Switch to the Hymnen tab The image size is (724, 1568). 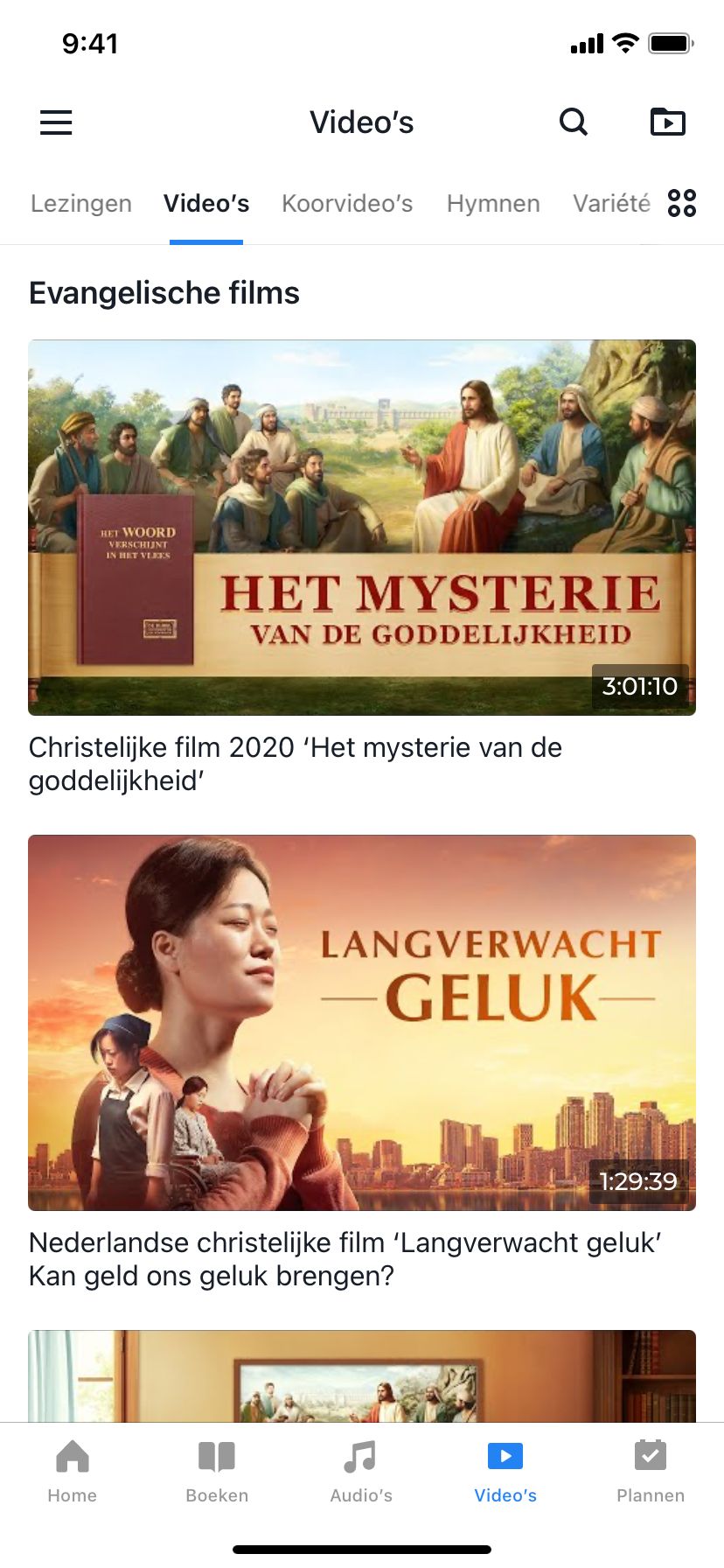[x=493, y=204]
